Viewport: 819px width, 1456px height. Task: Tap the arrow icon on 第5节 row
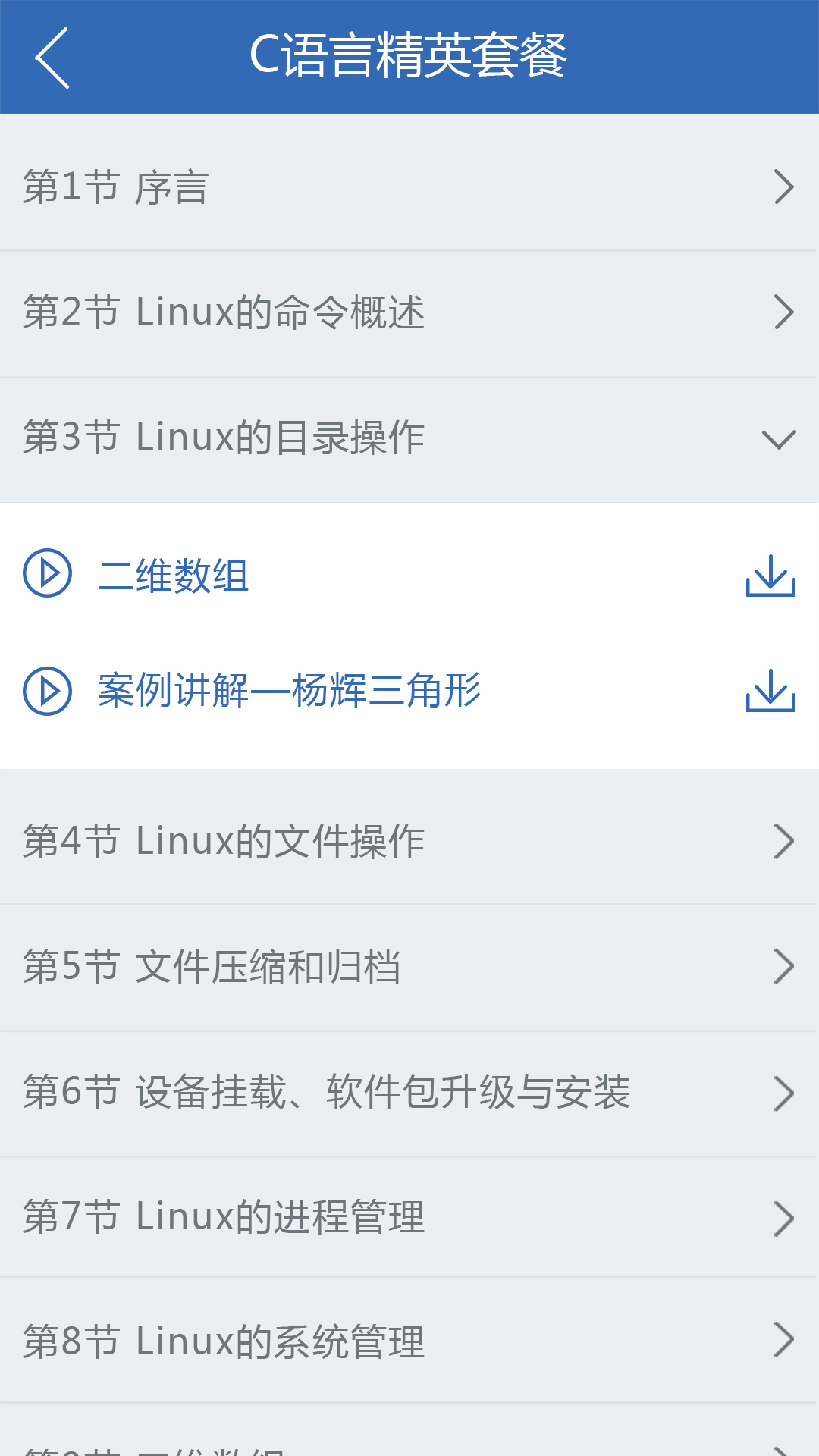click(783, 965)
